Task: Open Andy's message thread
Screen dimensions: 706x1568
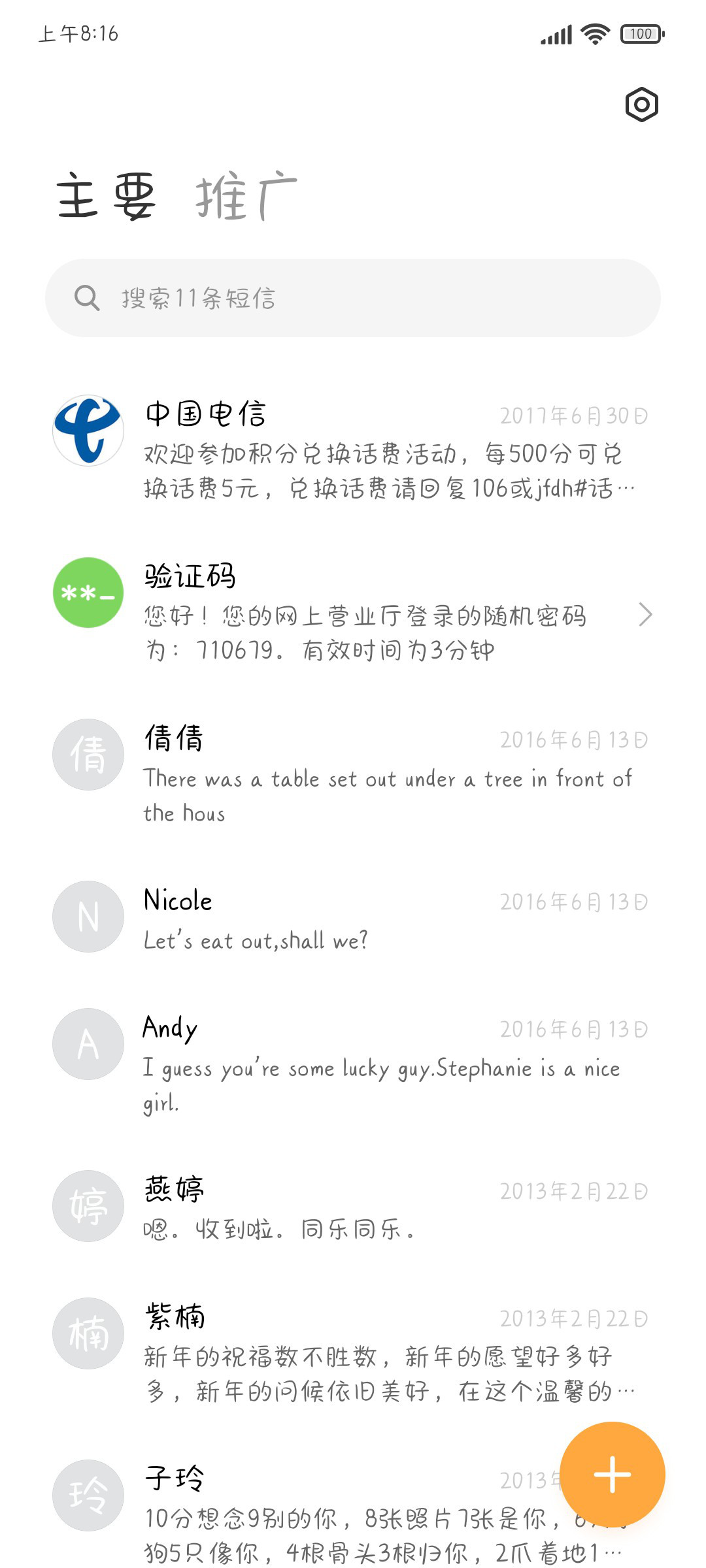Action: [353, 1064]
